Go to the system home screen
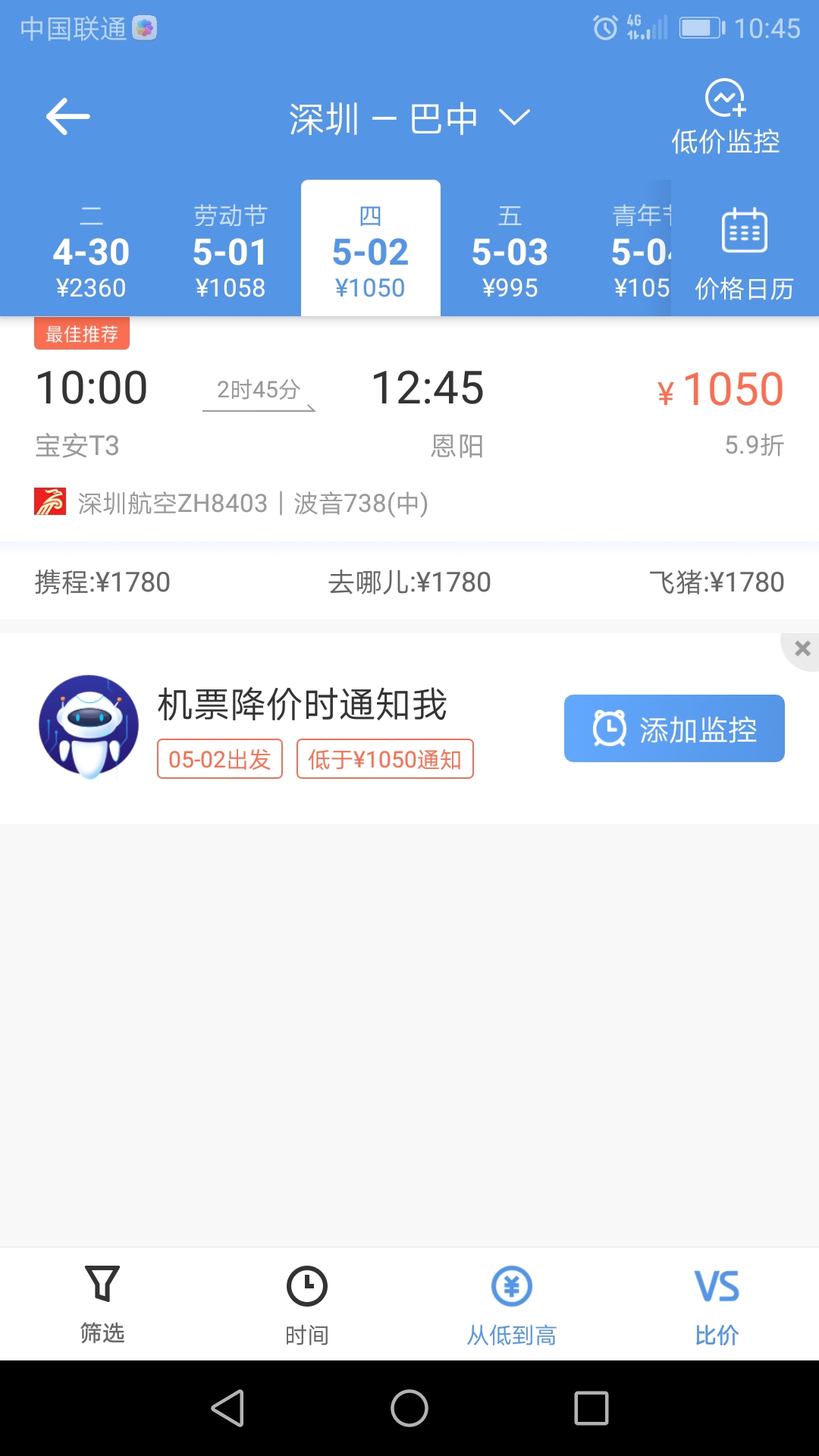The width and height of the screenshot is (819, 1456). click(409, 1409)
